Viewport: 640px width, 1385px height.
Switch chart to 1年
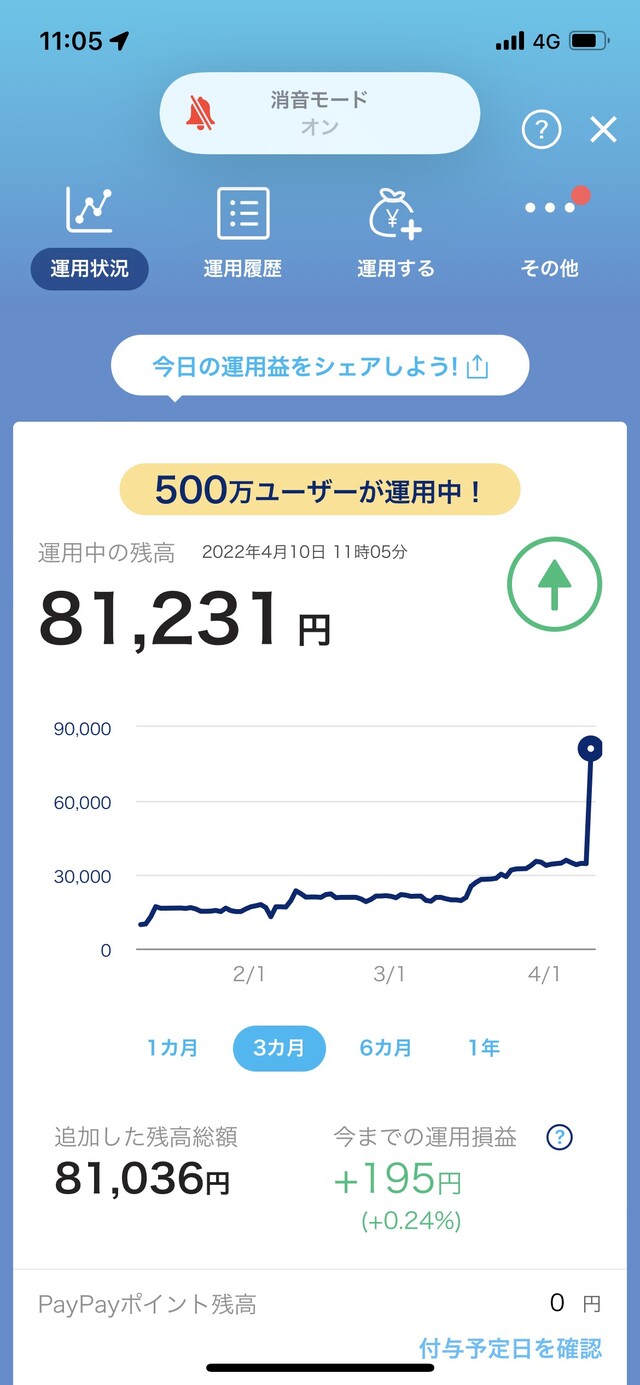[x=483, y=1048]
